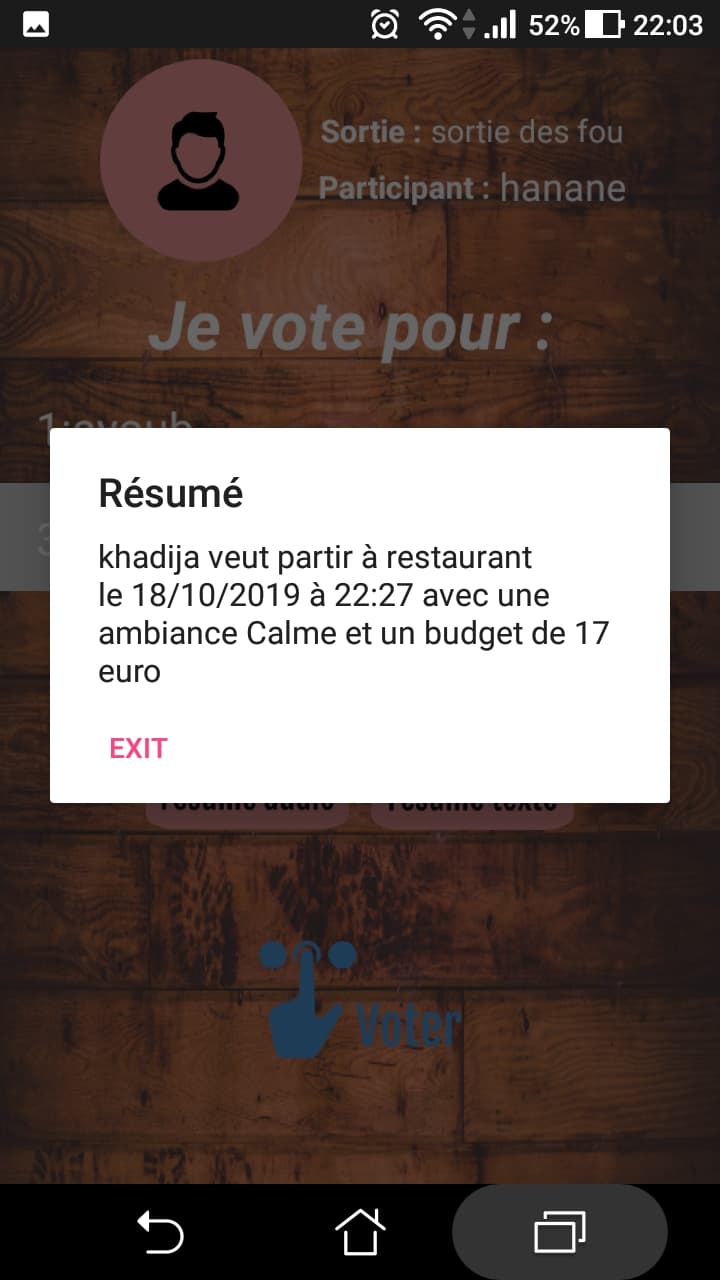Dismiss the Résumé dialog with EXIT
Image resolution: width=720 pixels, height=1280 pixels.
click(138, 748)
